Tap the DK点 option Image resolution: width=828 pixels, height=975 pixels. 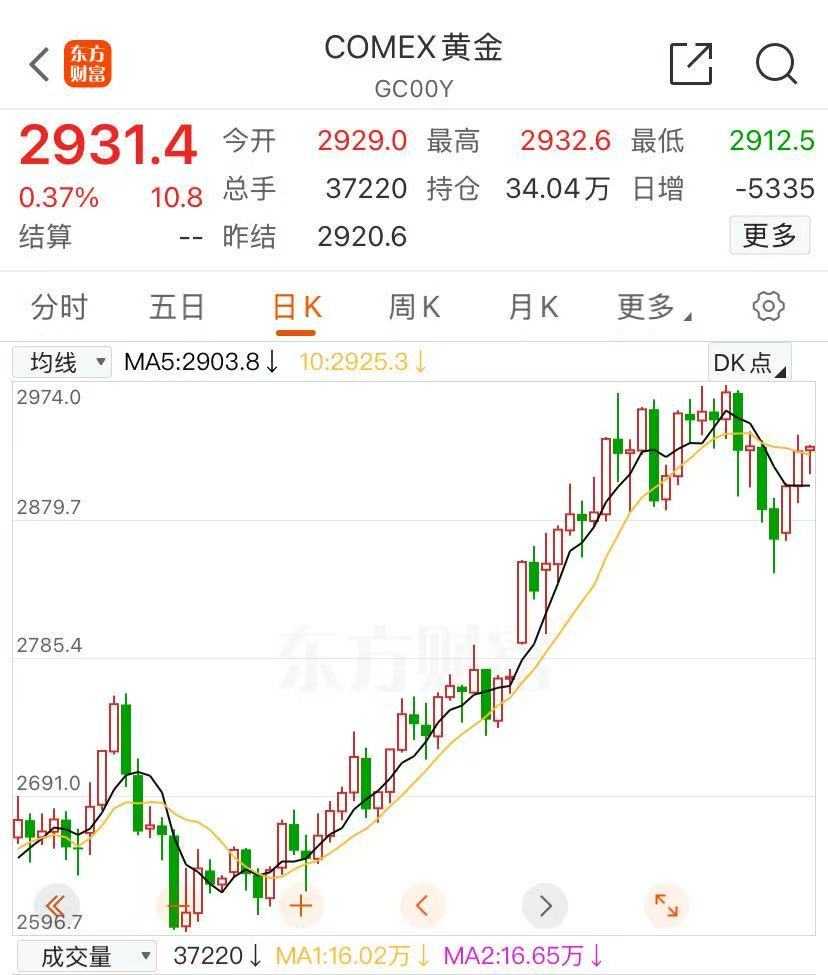(x=749, y=362)
